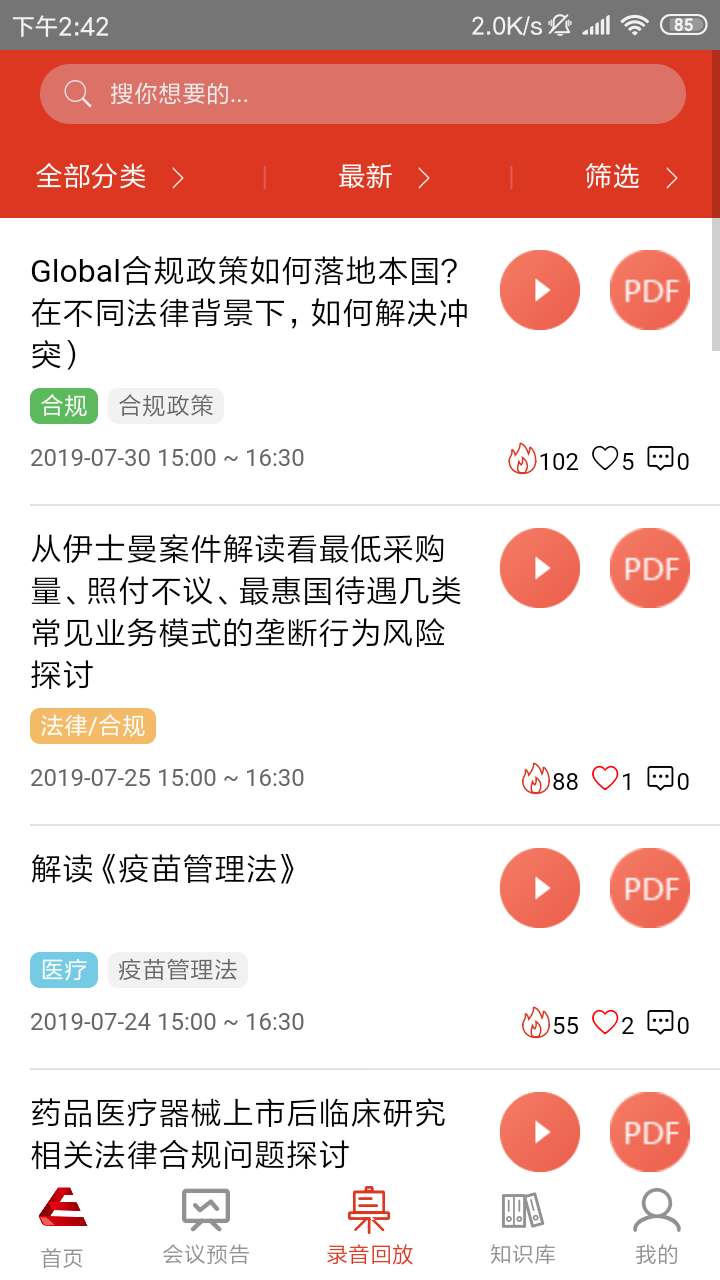This screenshot has height=1280, width=720.
Task: Open the PDF for the 解读《疫苗管理法》 session
Action: pos(650,887)
